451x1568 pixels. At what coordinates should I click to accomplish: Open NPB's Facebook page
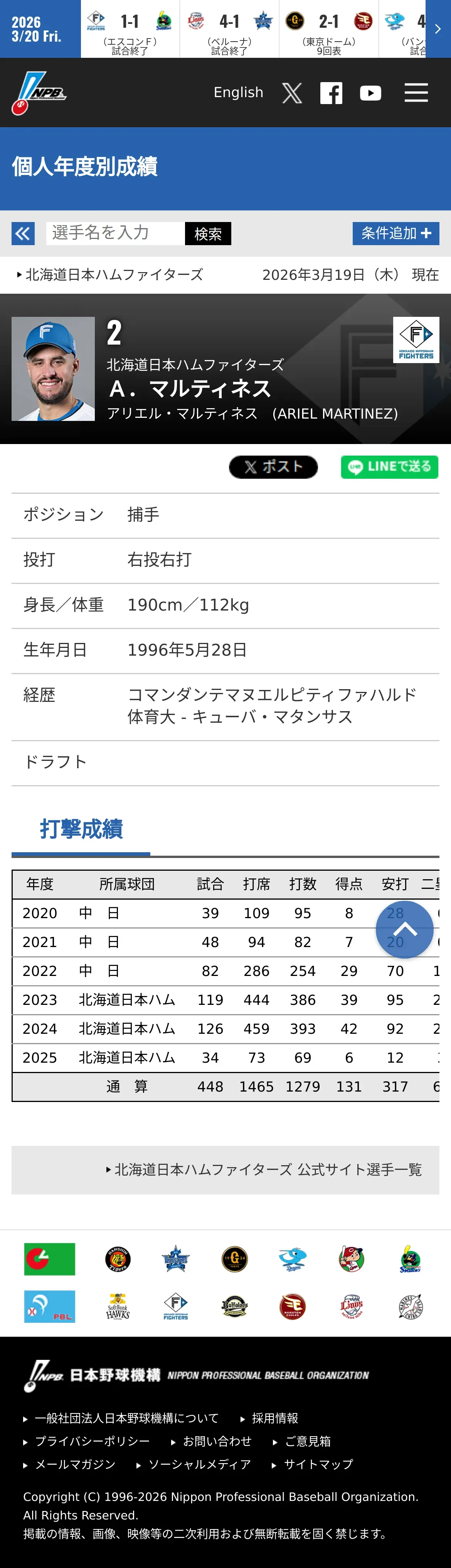(331, 93)
